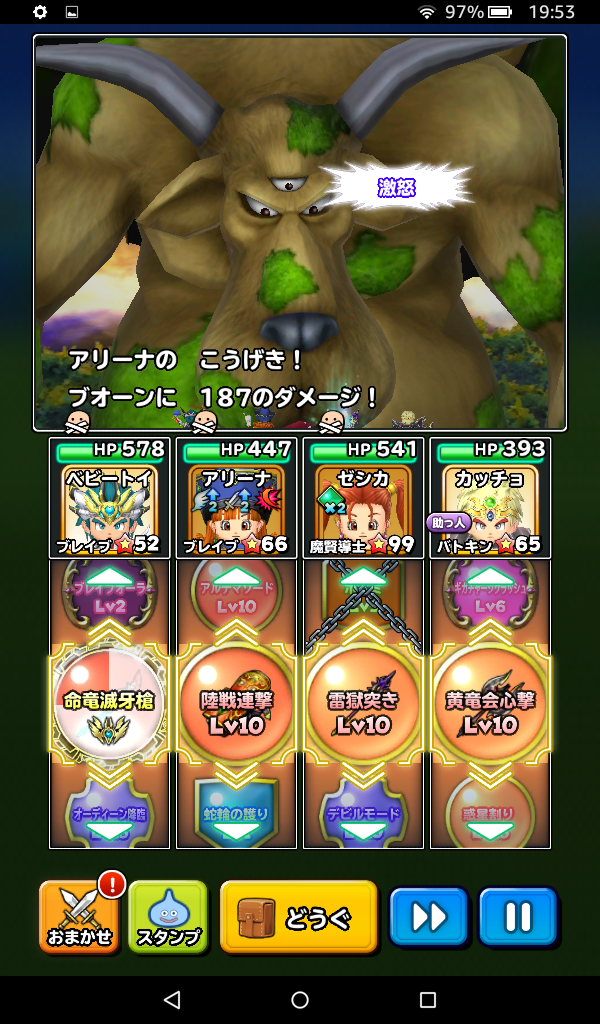Select helper カッチョ's character card
600x1024 pixels.
point(490,498)
